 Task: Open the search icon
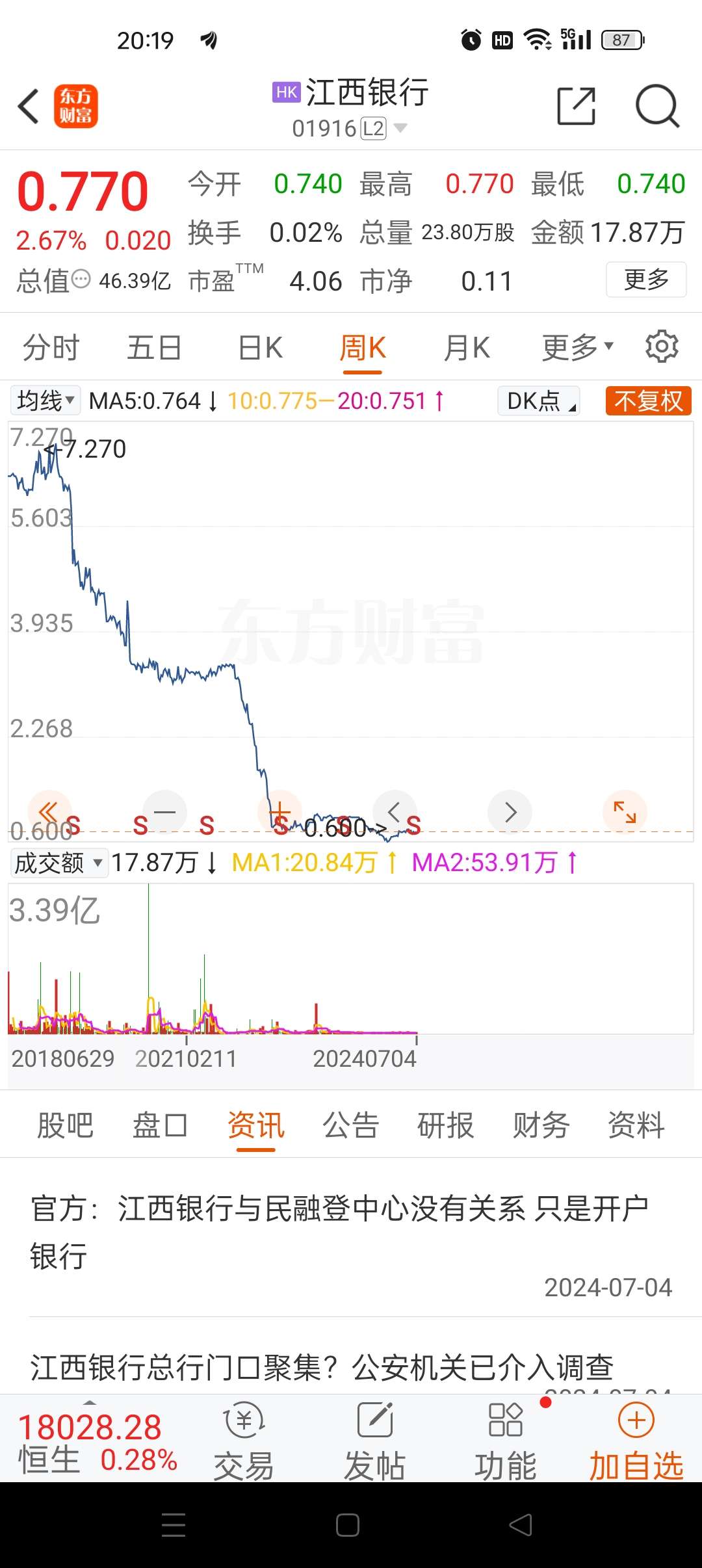pos(659,105)
